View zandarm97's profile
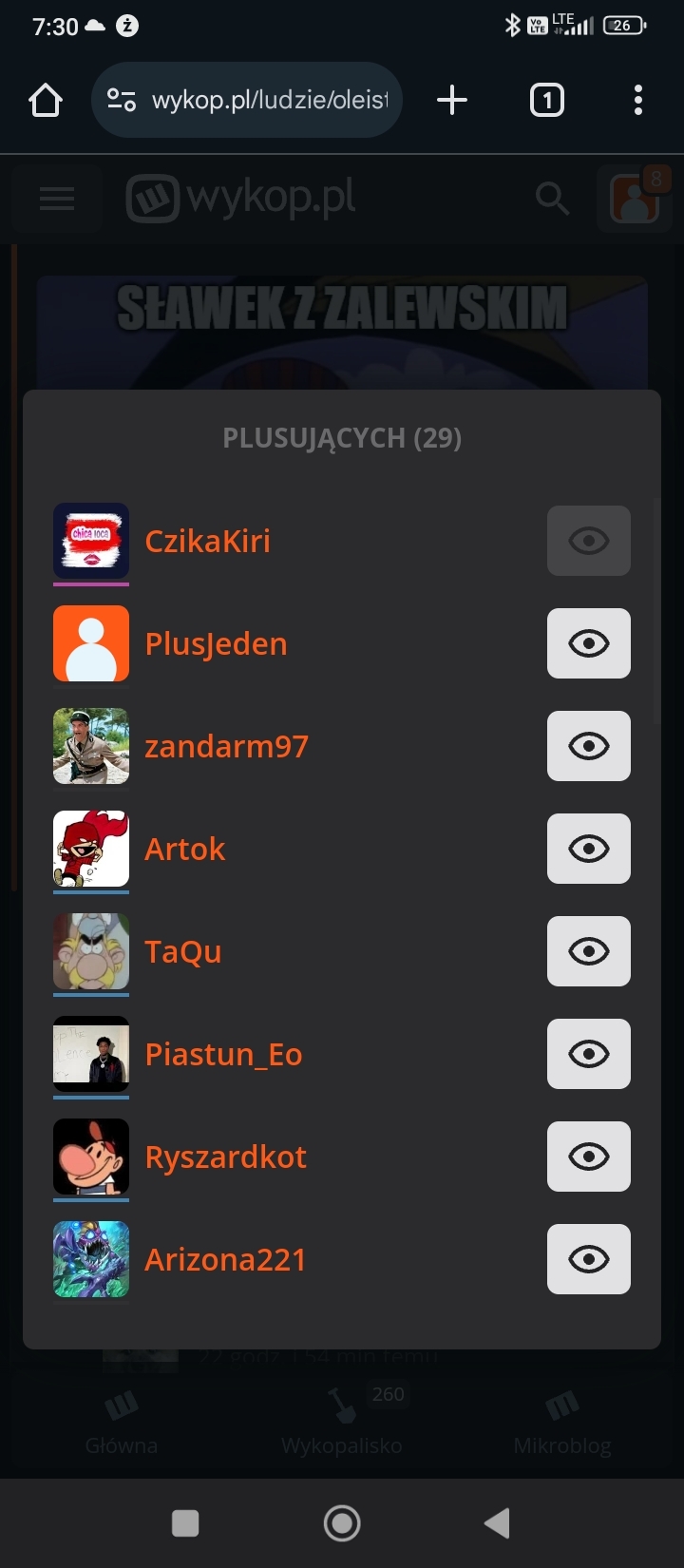This screenshot has height=1568, width=684. (226, 746)
